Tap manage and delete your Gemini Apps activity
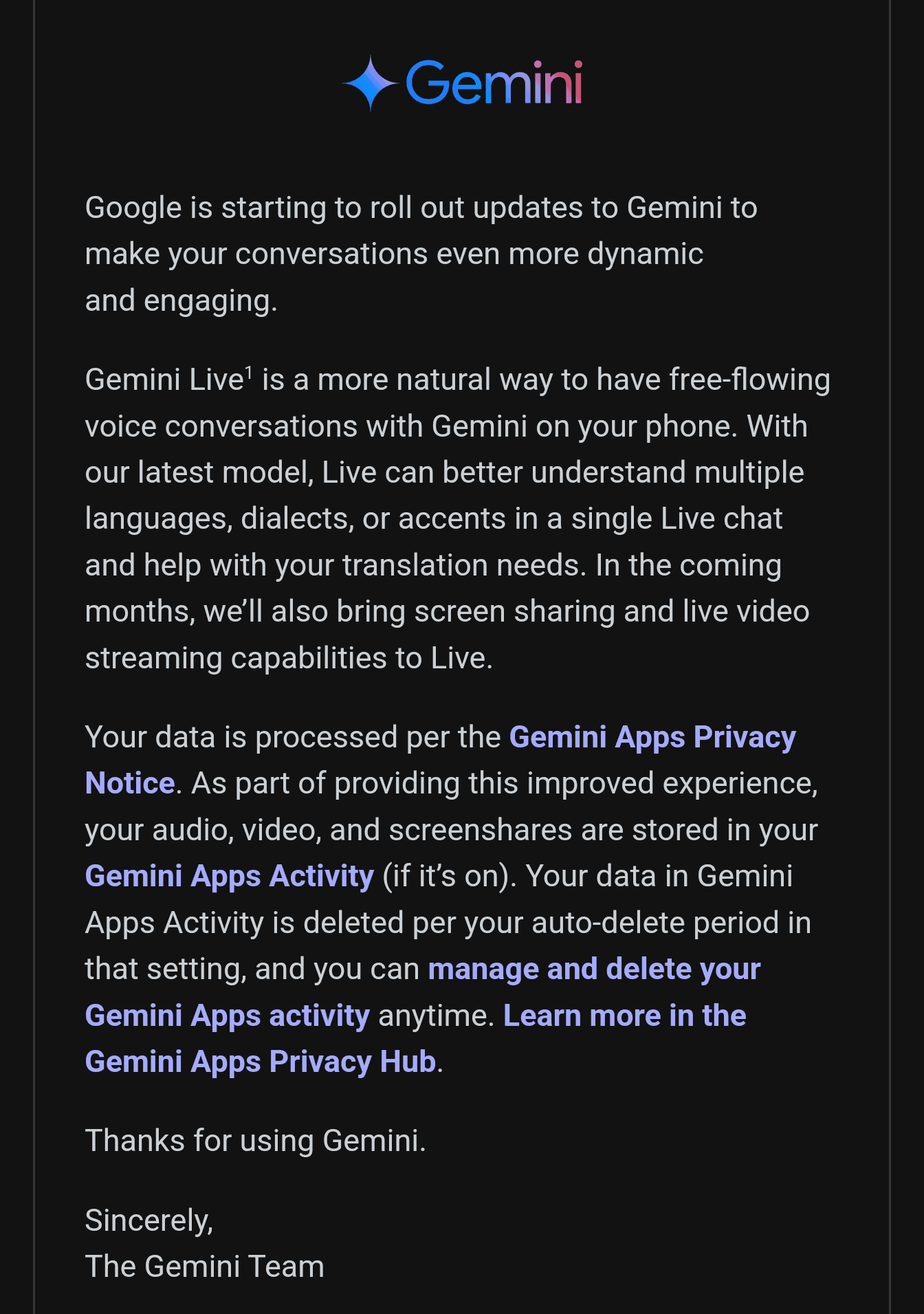924x1314 pixels. [x=593, y=970]
